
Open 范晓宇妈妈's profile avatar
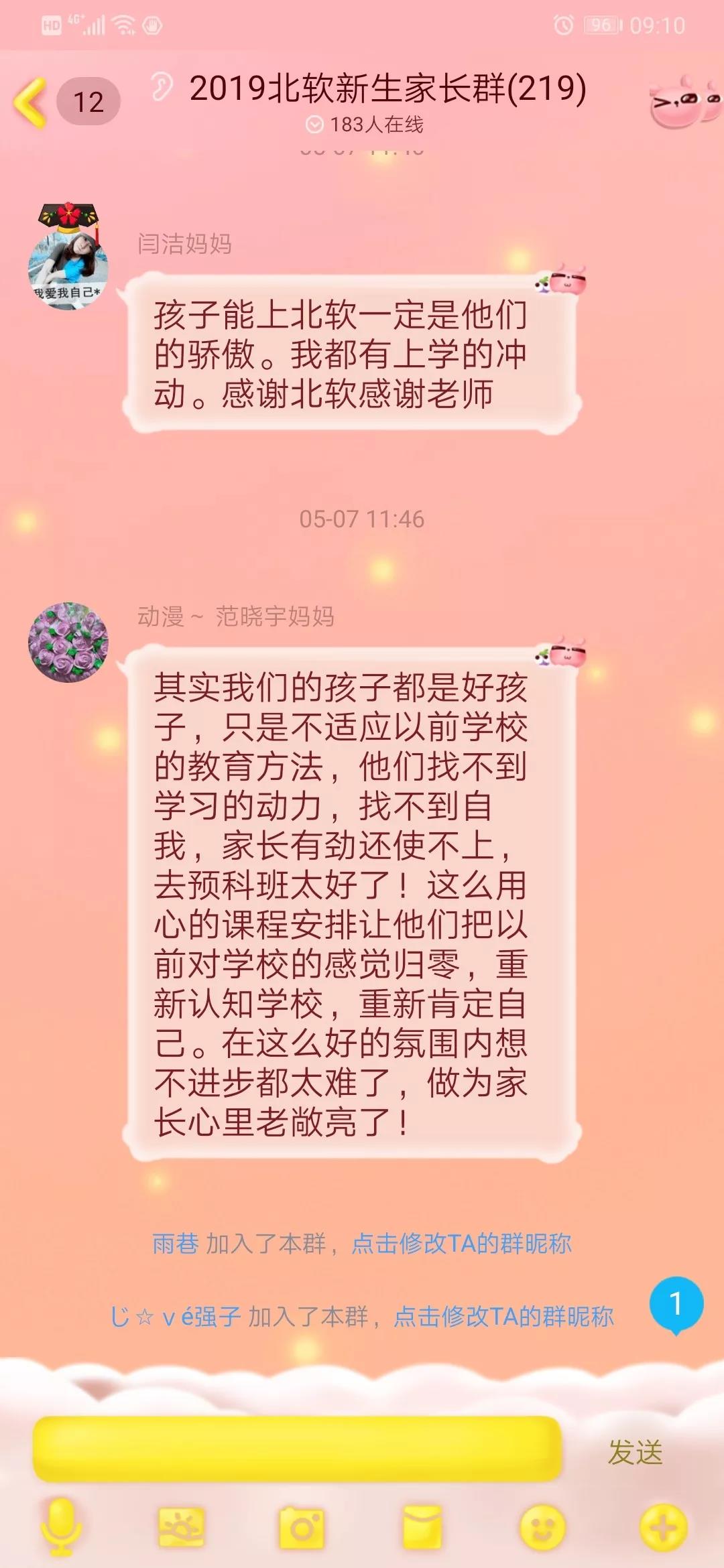pos(68,642)
